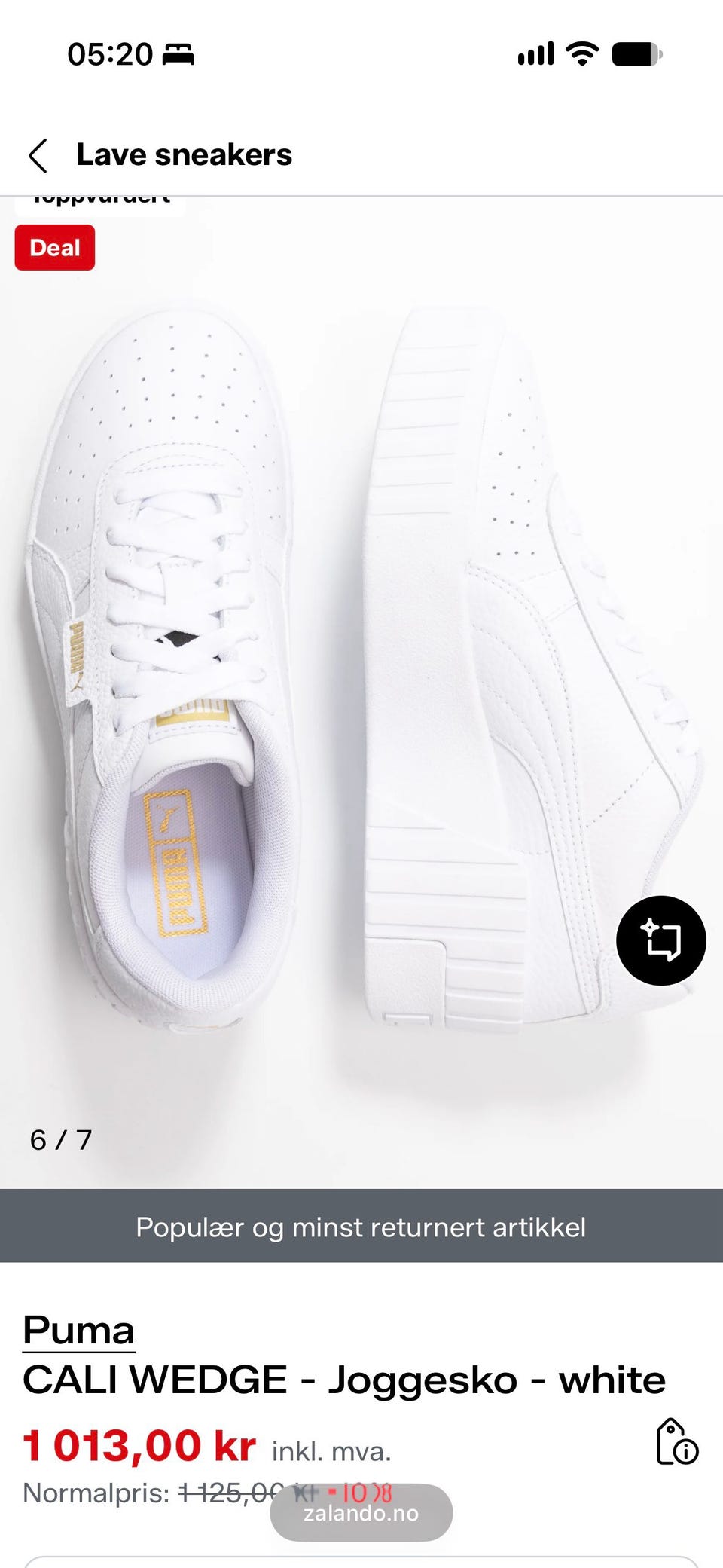Image resolution: width=723 pixels, height=1568 pixels.
Task: Open the similar items search button
Action: point(660,940)
